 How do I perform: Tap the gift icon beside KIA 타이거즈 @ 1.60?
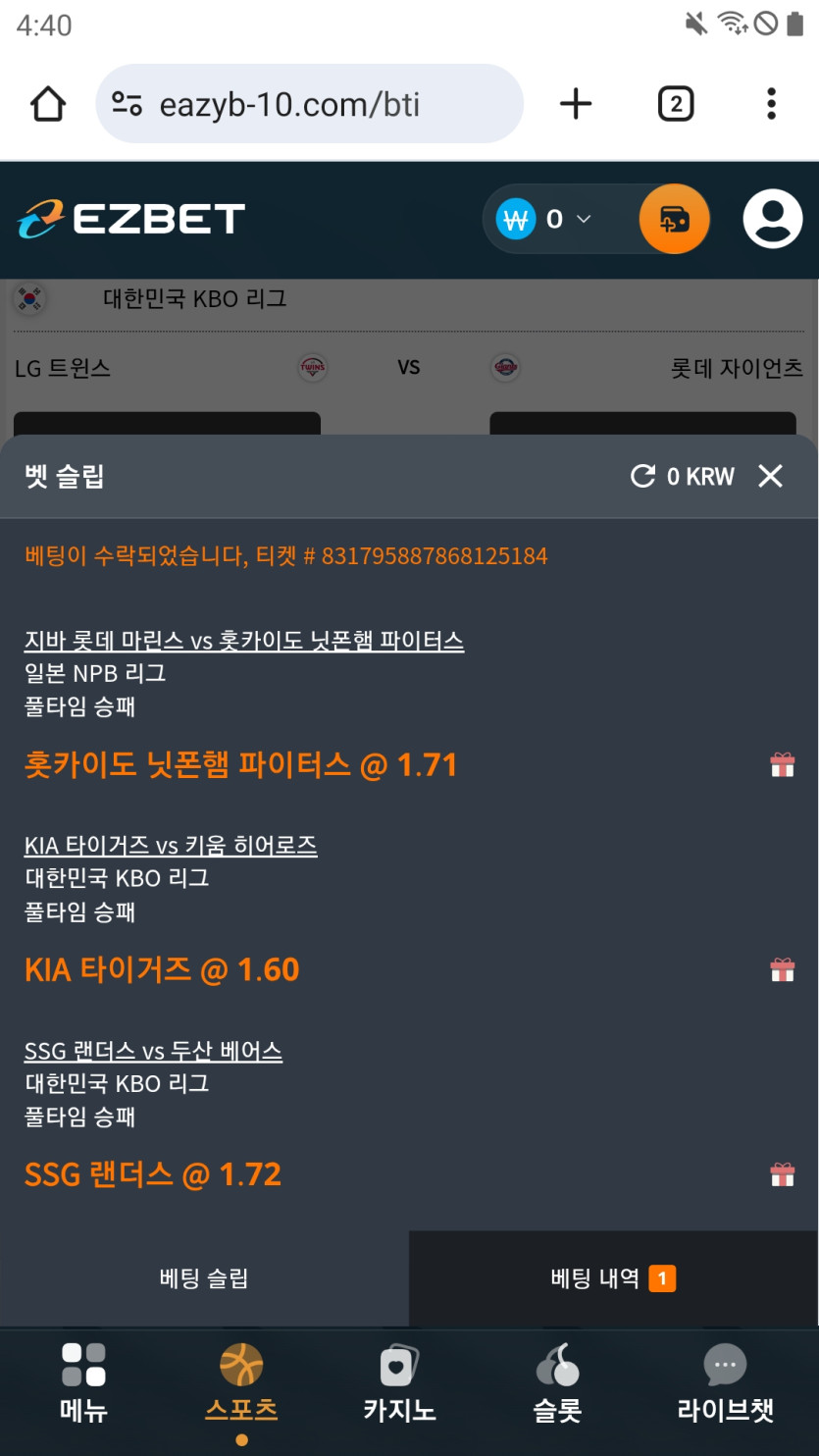[782, 969]
